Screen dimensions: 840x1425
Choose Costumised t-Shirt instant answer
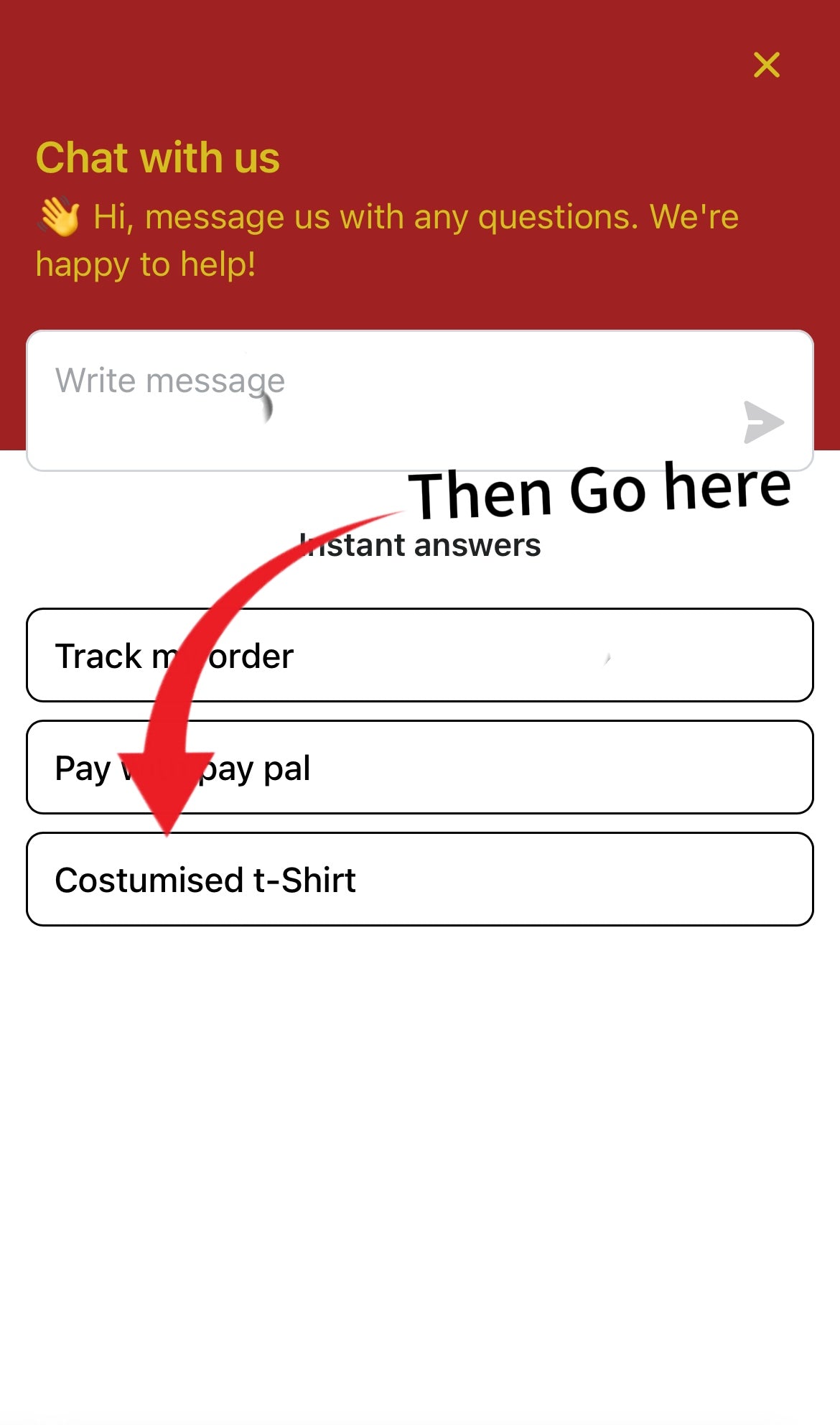coord(419,879)
